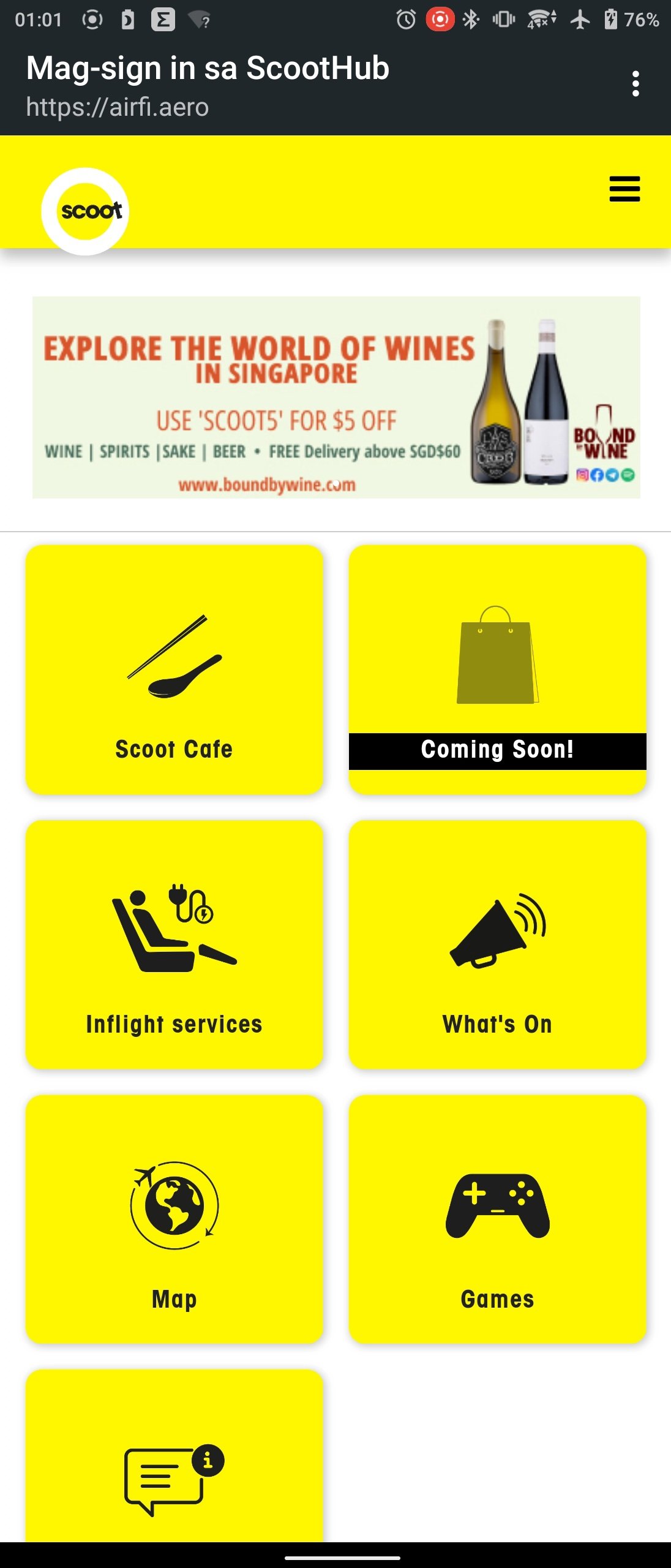Open the browser overflow menu
Screen dimensions: 671x1568
click(635, 84)
